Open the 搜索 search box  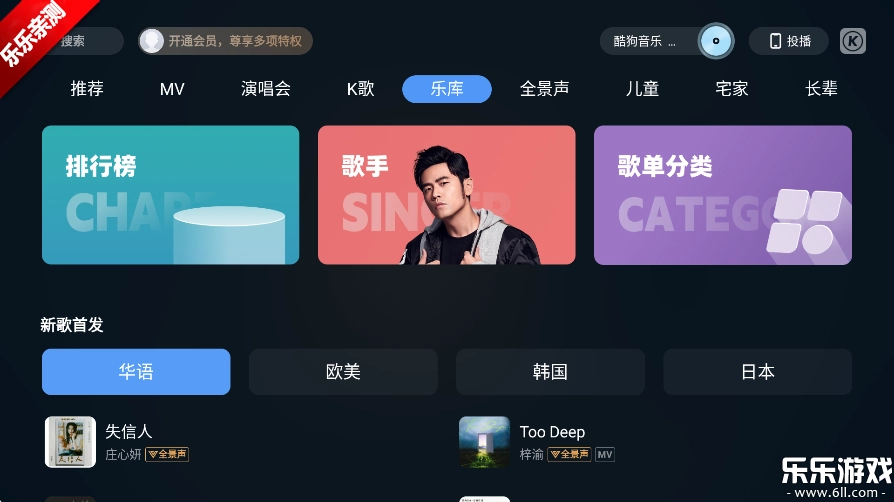tap(85, 41)
